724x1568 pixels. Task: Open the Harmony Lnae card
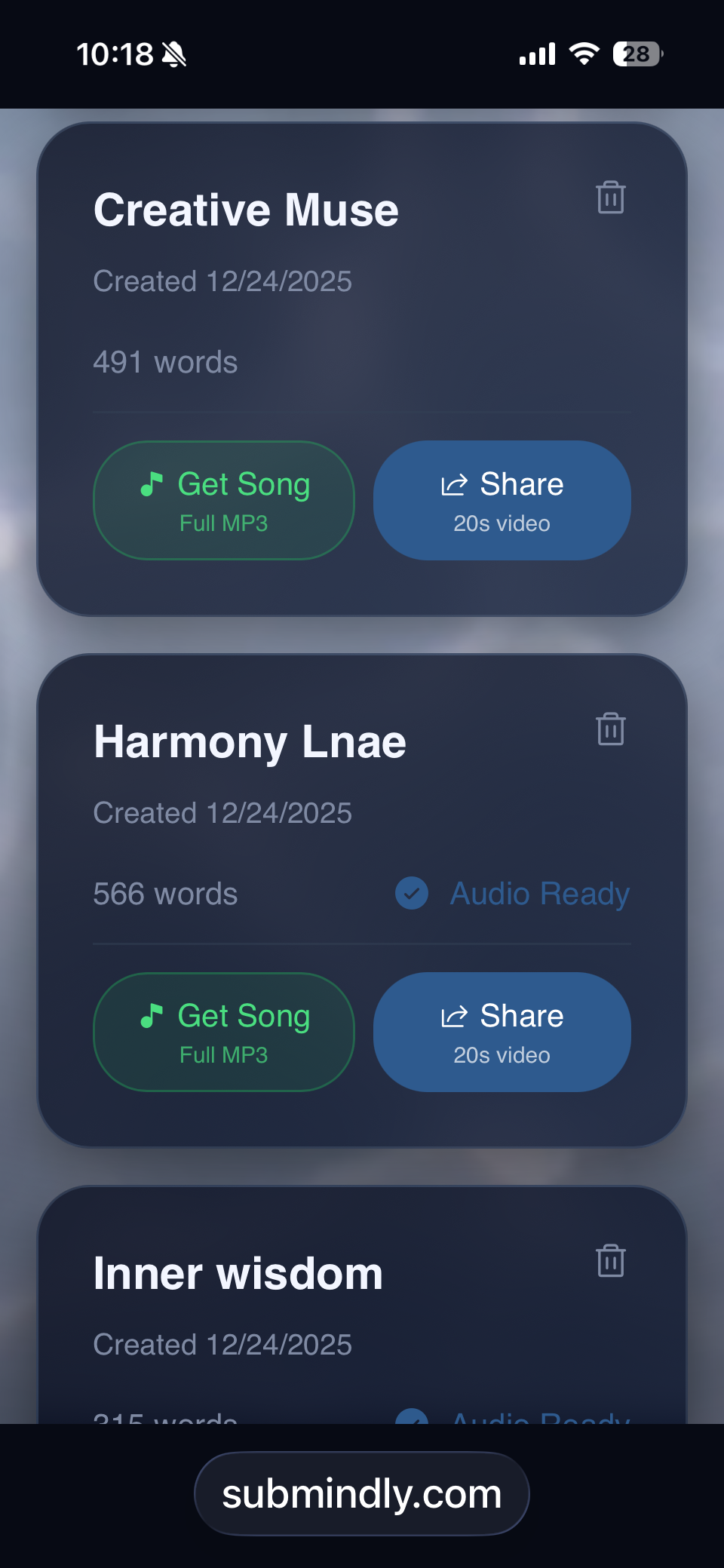(250, 742)
